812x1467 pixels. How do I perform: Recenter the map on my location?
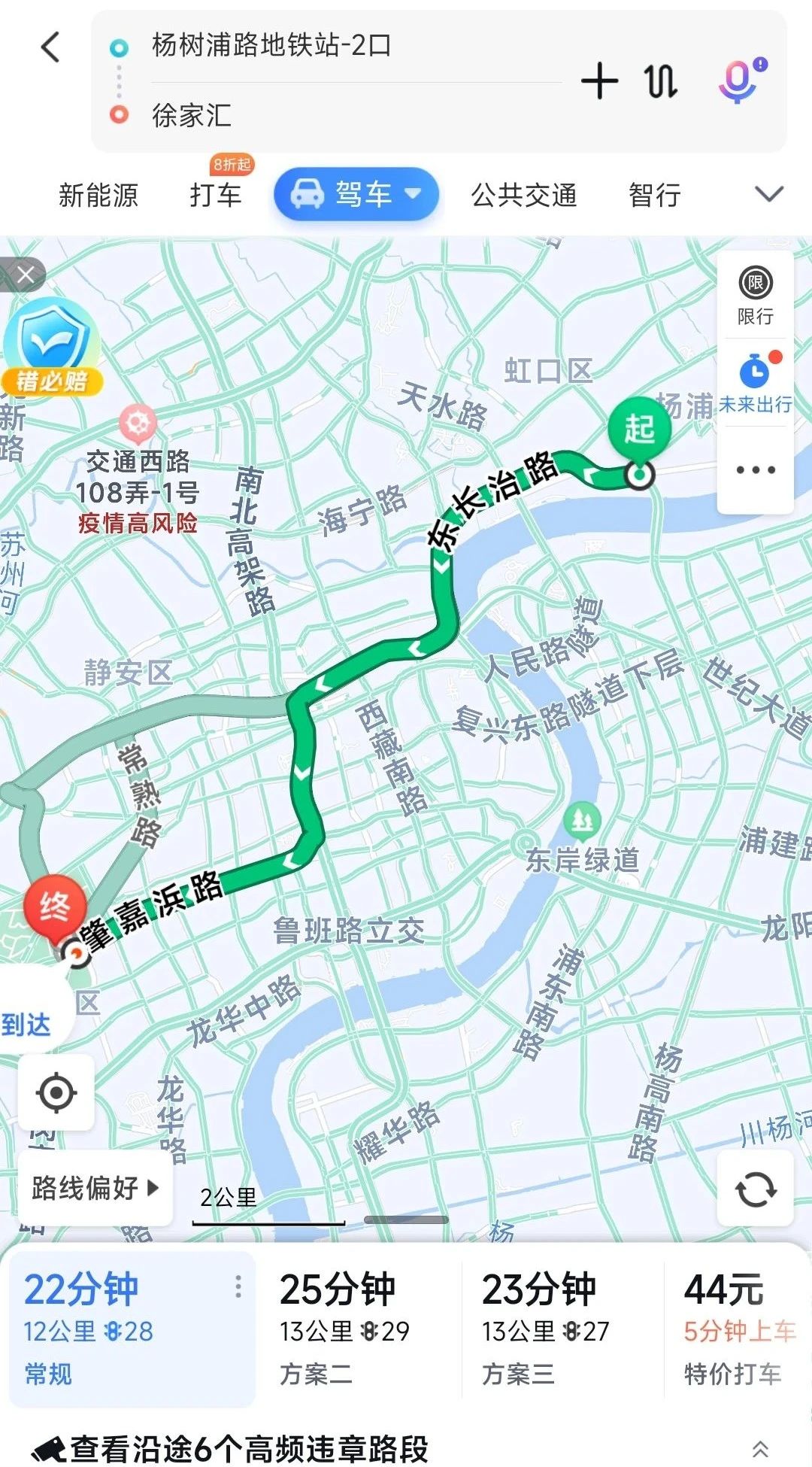coord(56,1092)
